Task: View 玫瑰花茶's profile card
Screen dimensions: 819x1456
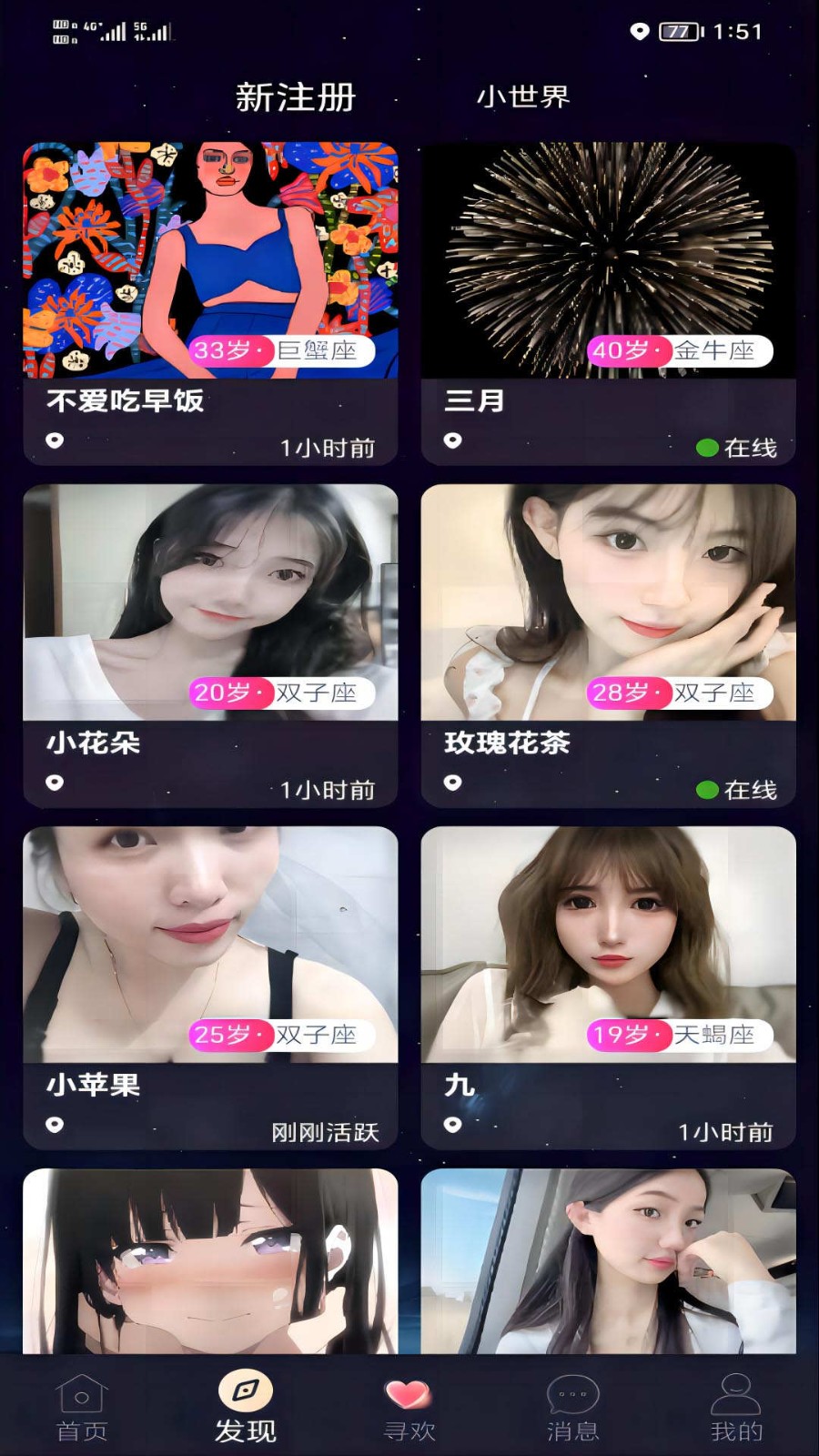Action: [x=608, y=646]
